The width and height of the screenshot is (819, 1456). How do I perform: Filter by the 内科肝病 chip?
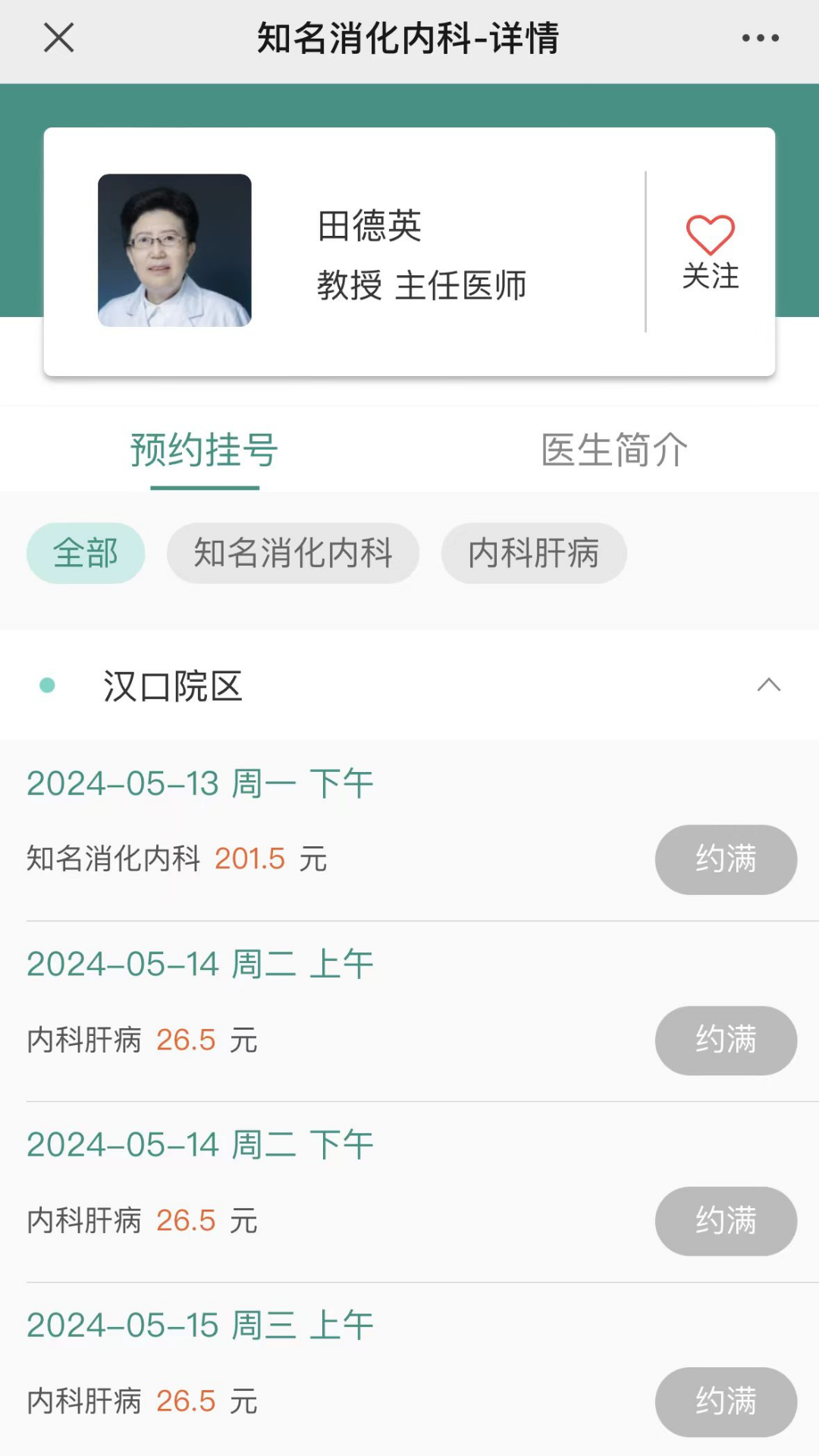point(534,553)
